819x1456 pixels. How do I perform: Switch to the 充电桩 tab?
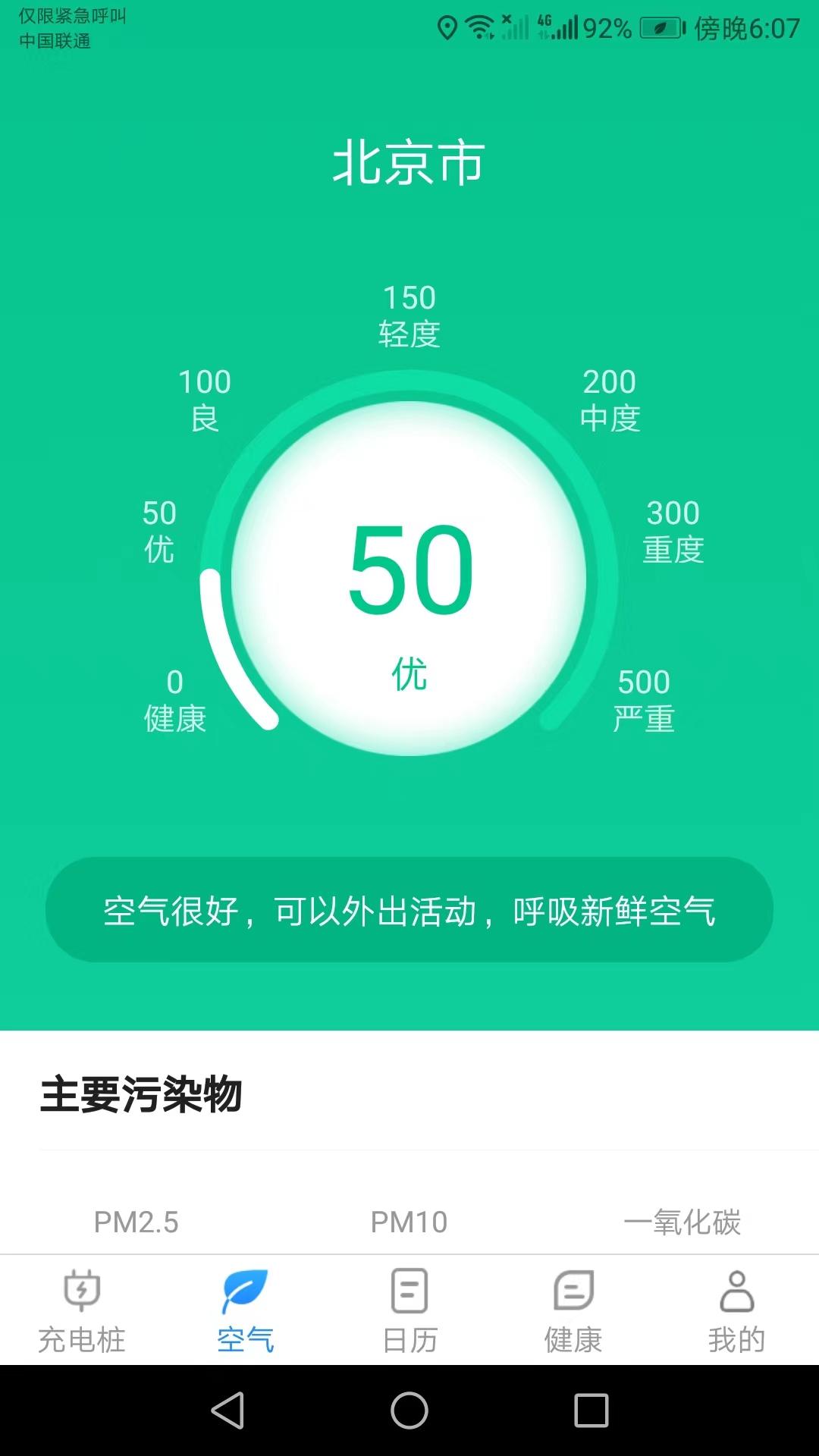click(x=82, y=1310)
